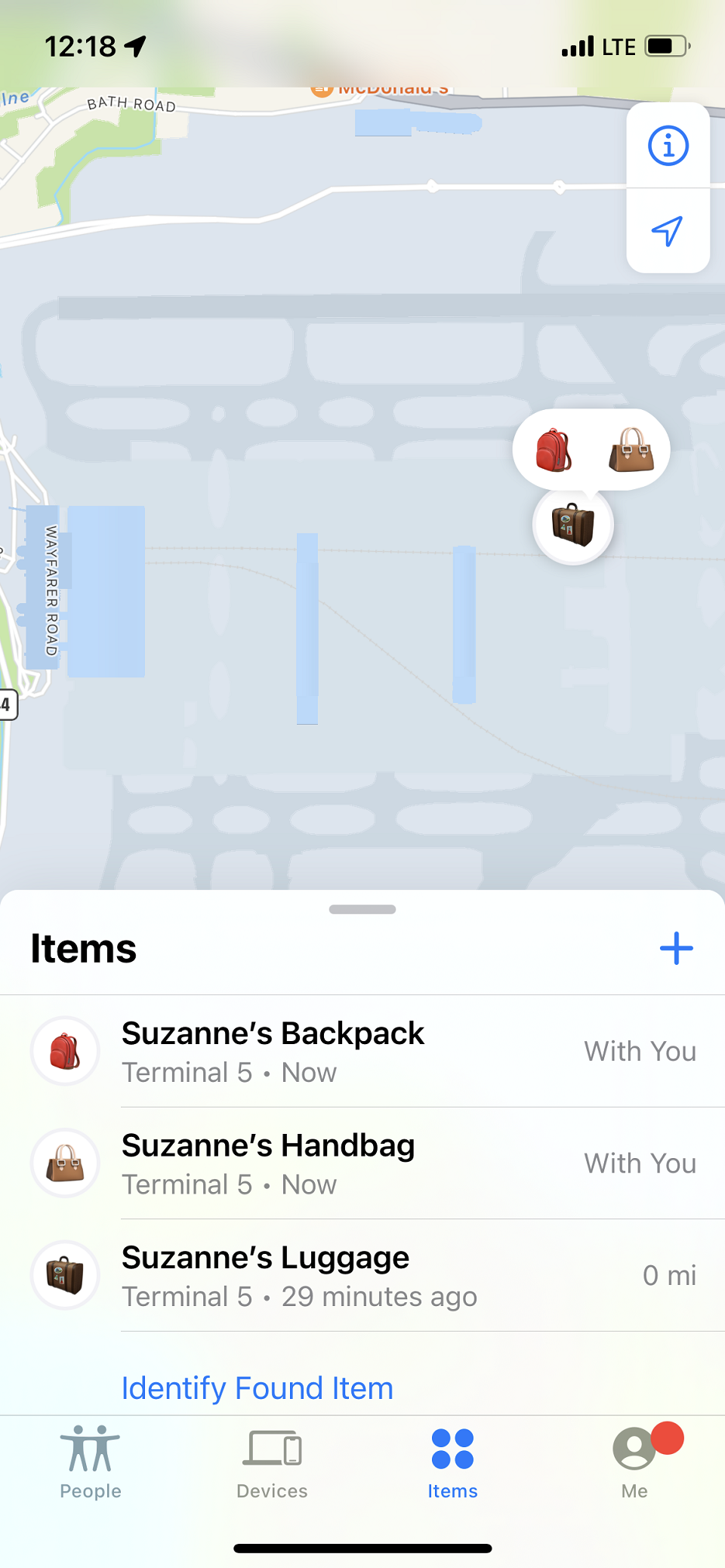Select the luggage marker on the map

(573, 525)
